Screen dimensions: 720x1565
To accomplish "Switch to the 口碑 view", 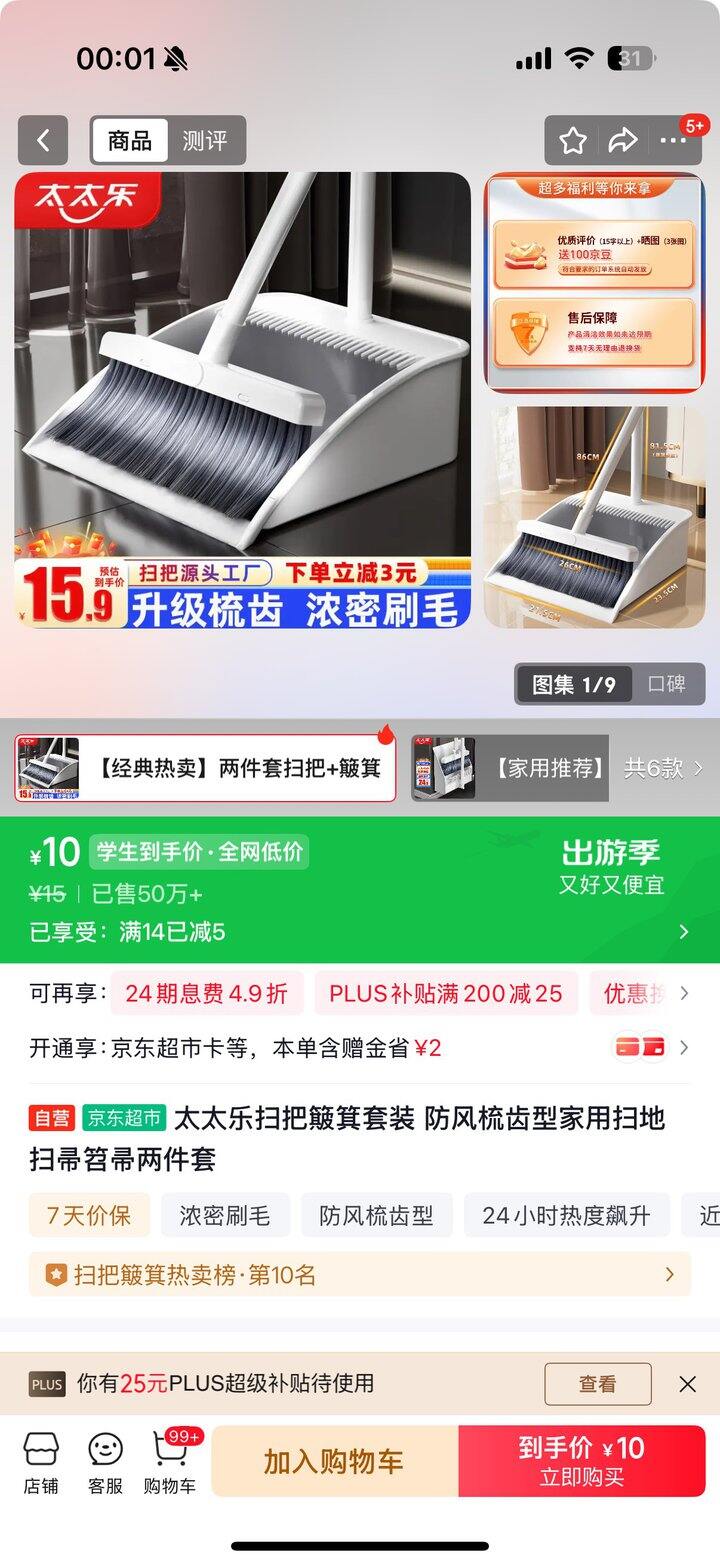I will [667, 684].
